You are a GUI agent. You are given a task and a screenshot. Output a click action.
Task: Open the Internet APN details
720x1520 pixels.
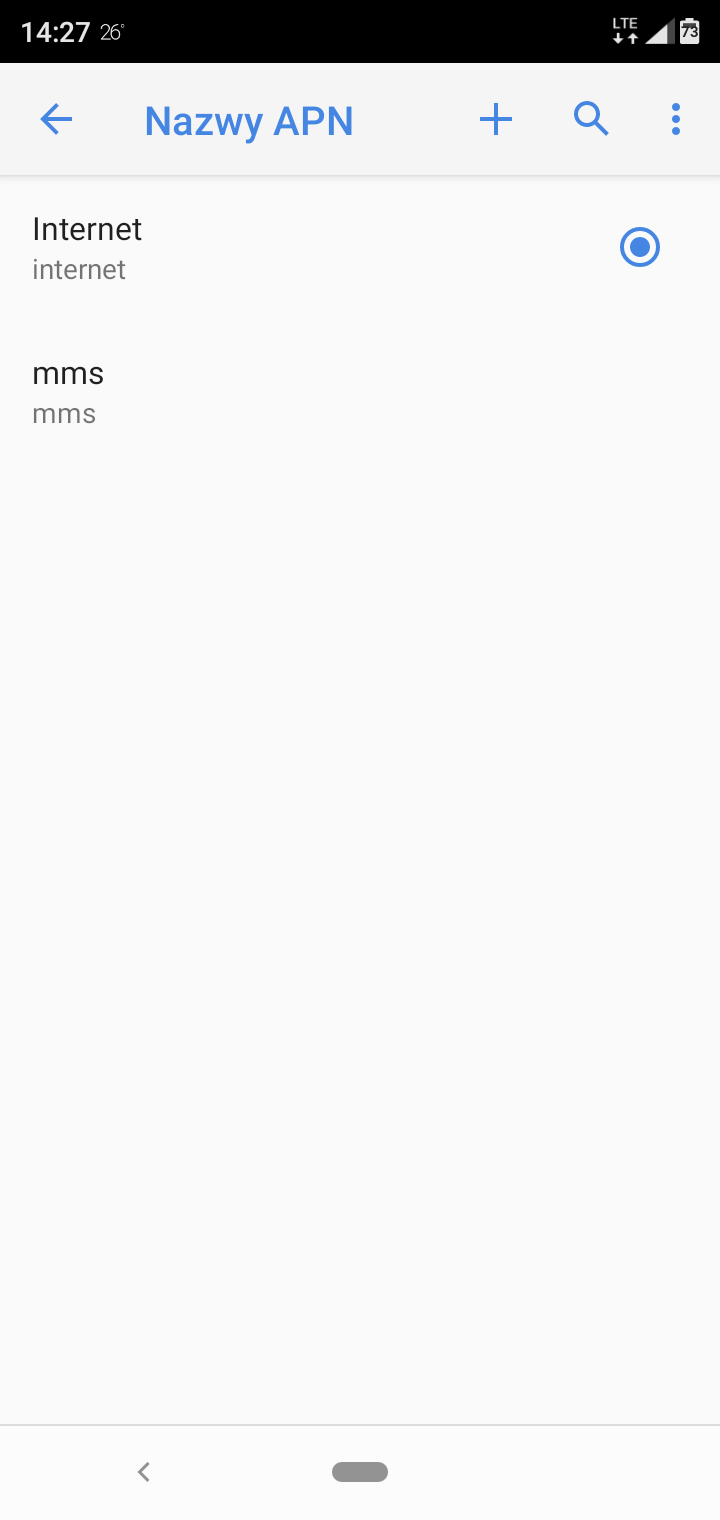pos(200,248)
